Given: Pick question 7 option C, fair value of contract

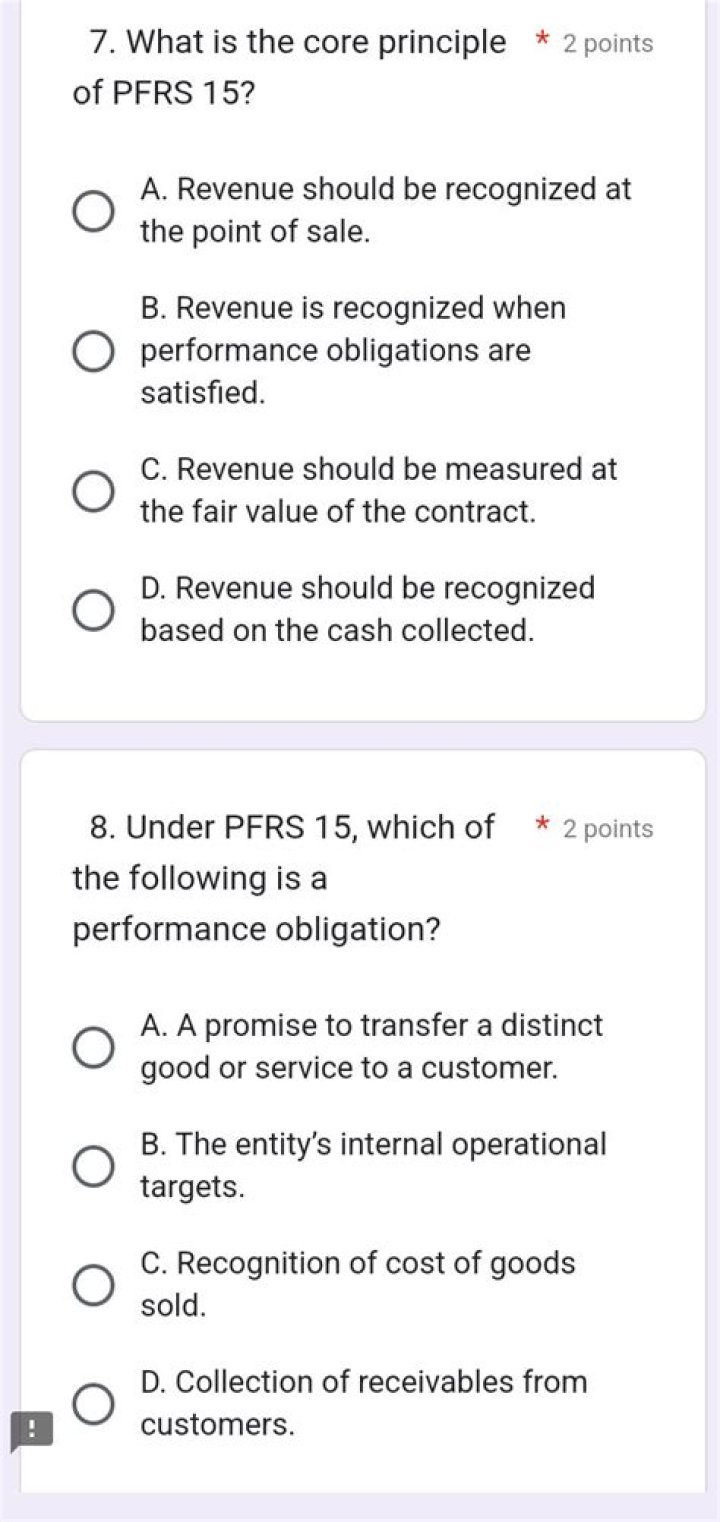Looking at the screenshot, I should coord(93,491).
